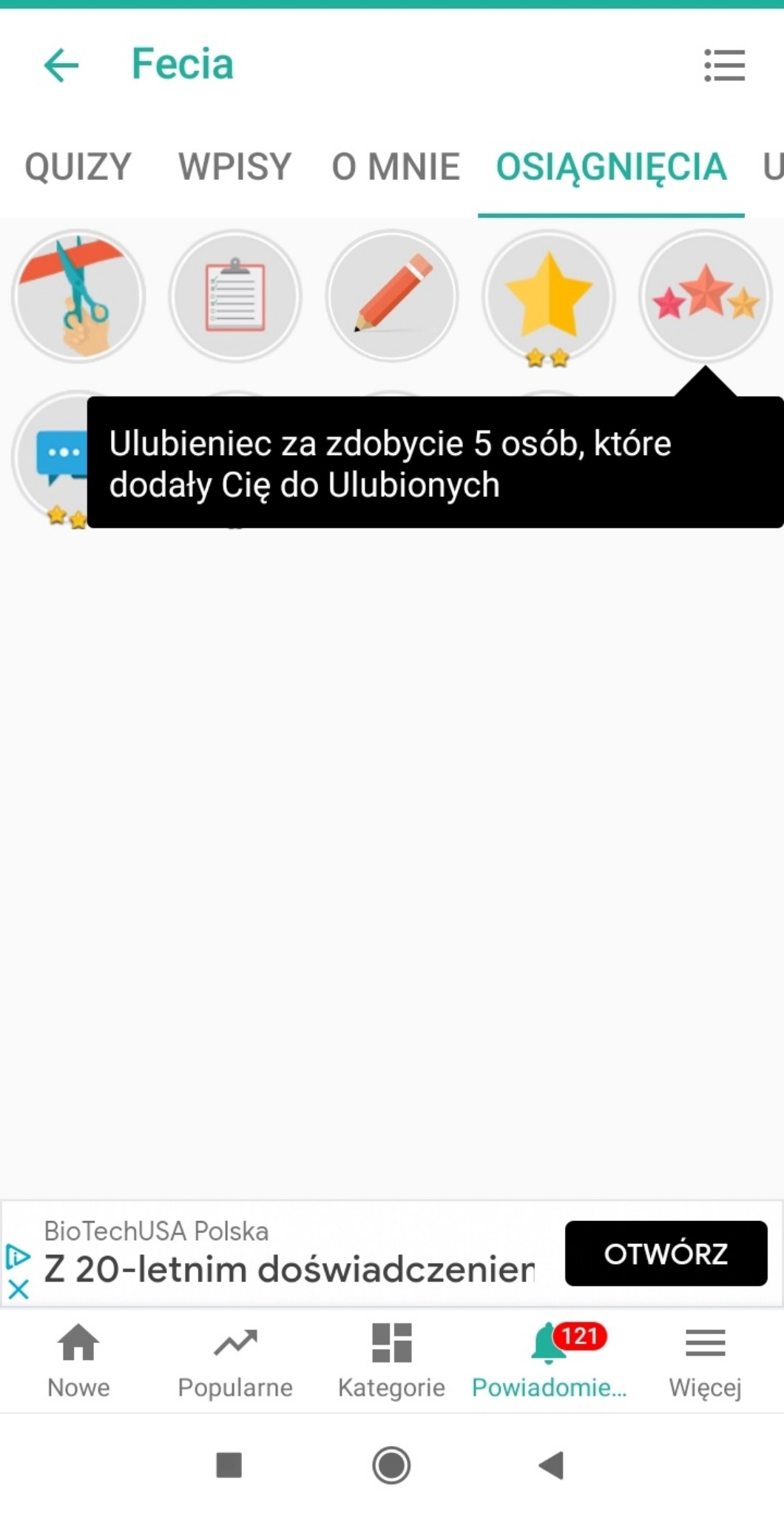Open the O MNIE tab
This screenshot has width=784, height=1517.
(396, 166)
